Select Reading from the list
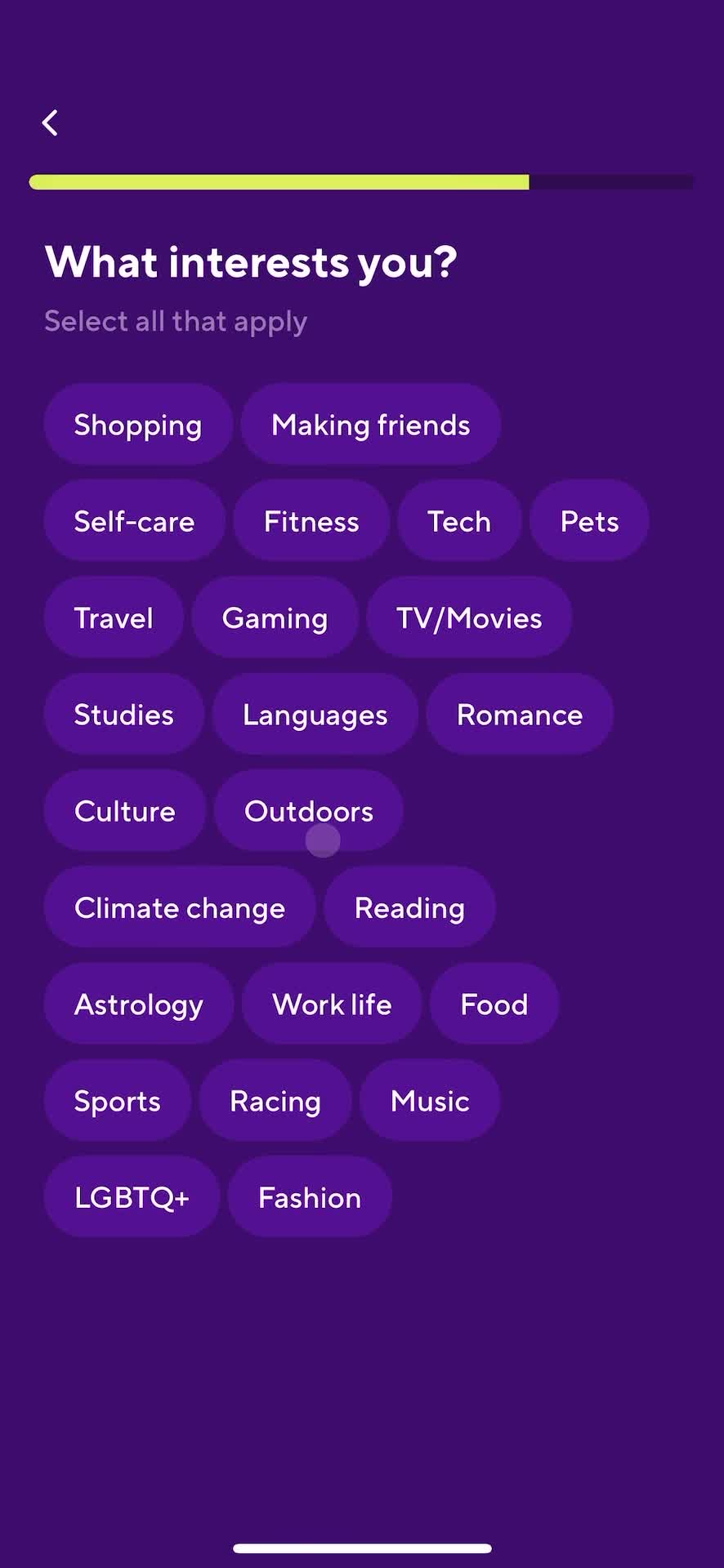This screenshot has width=724, height=1568. pyautogui.click(x=409, y=906)
